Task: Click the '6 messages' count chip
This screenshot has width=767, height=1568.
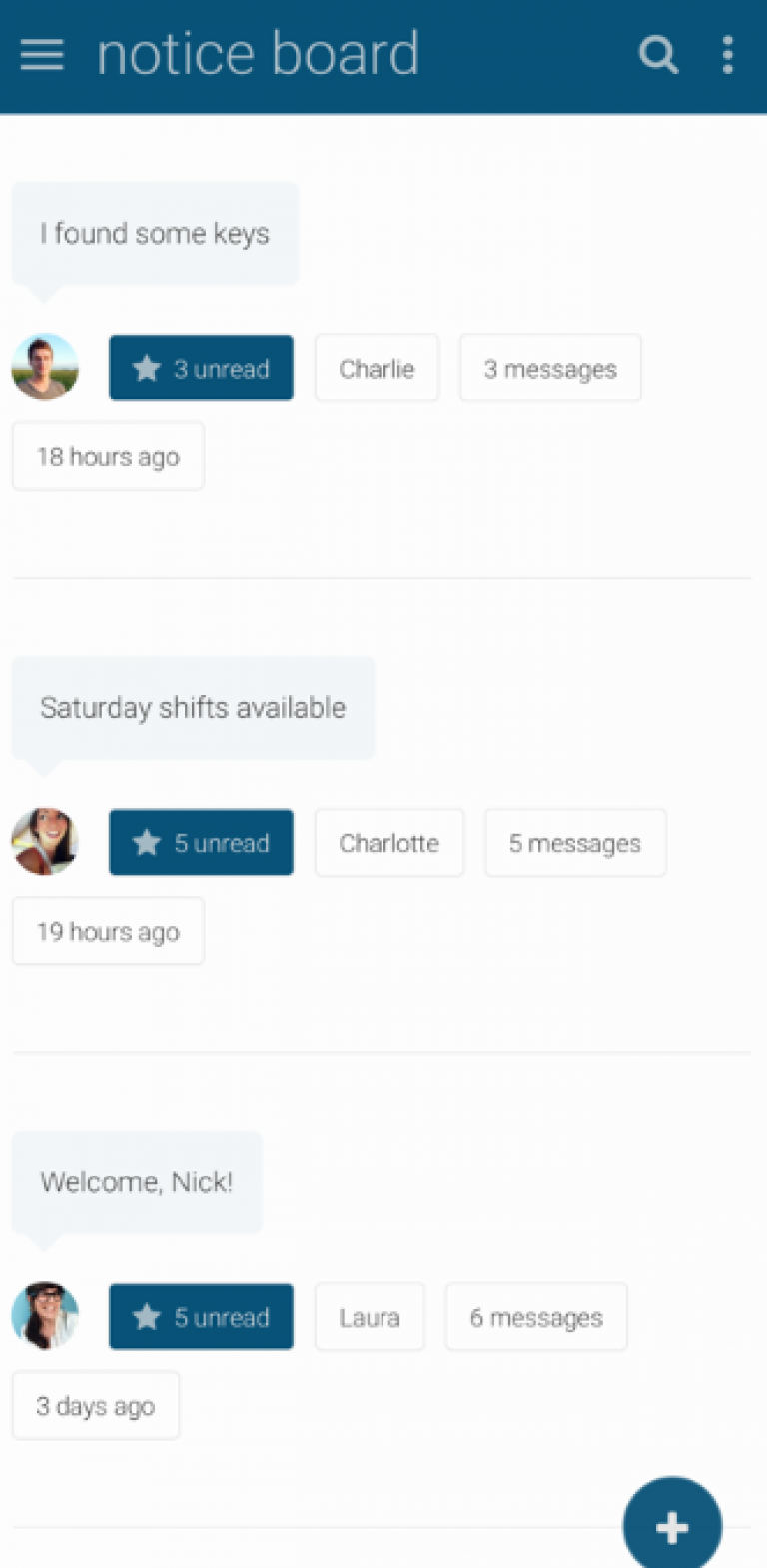Action: click(x=536, y=1316)
